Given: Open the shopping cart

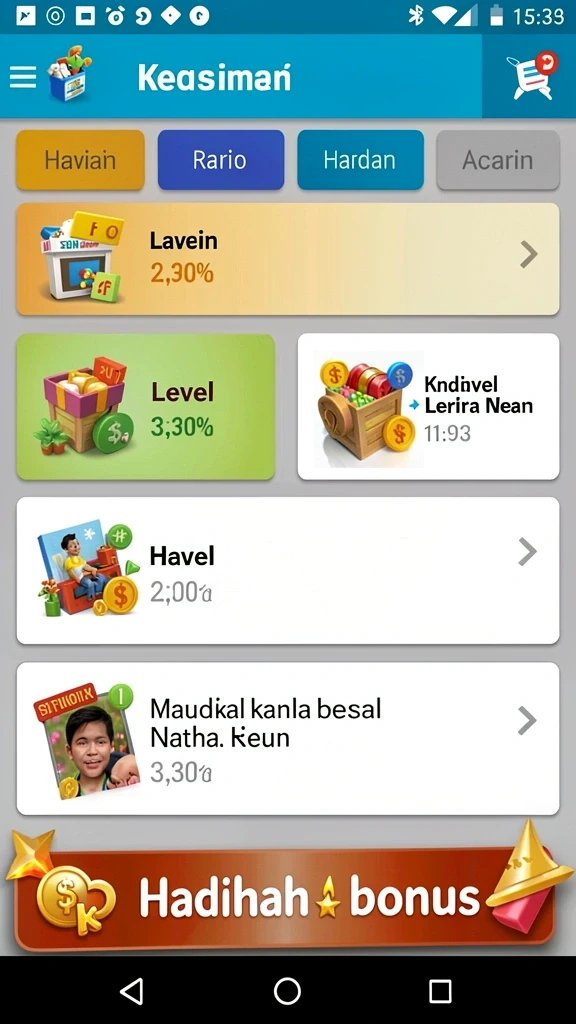Looking at the screenshot, I should (x=530, y=76).
